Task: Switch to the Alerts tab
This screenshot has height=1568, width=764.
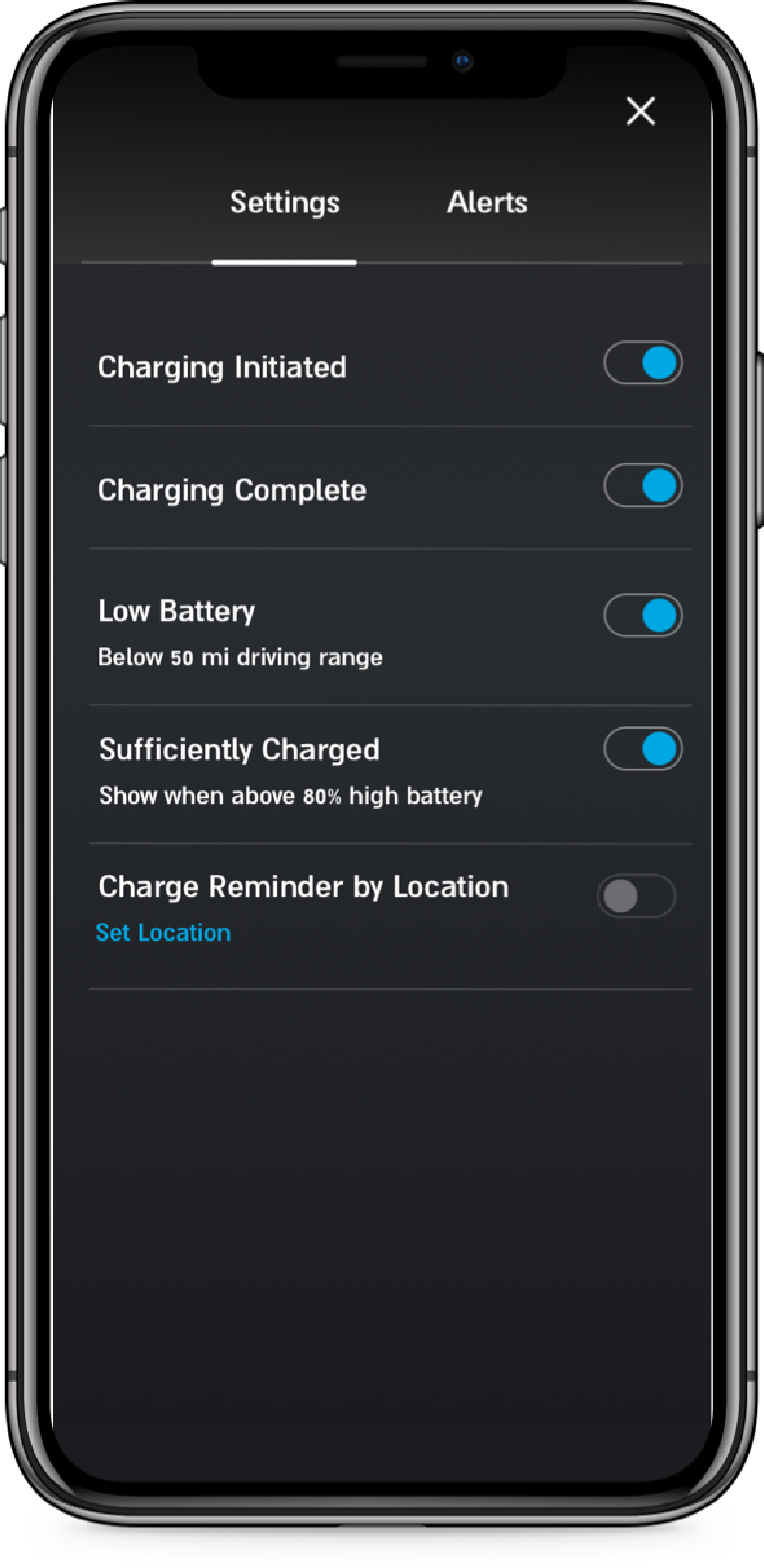Action: coord(487,203)
